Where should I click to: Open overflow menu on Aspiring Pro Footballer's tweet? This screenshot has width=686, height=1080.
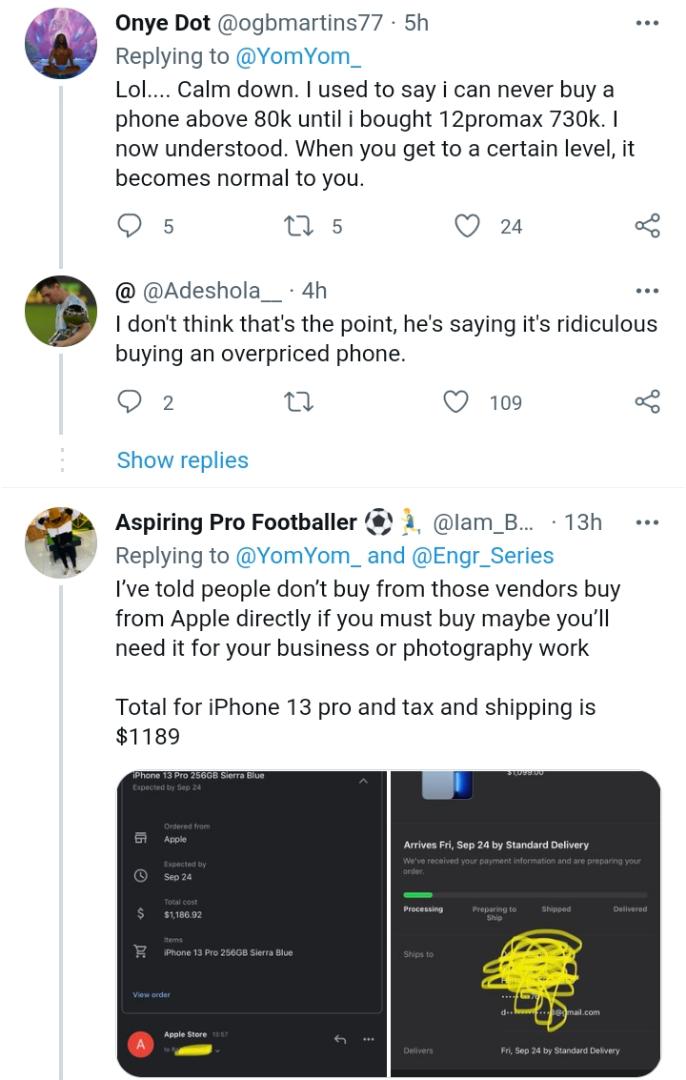(x=647, y=523)
